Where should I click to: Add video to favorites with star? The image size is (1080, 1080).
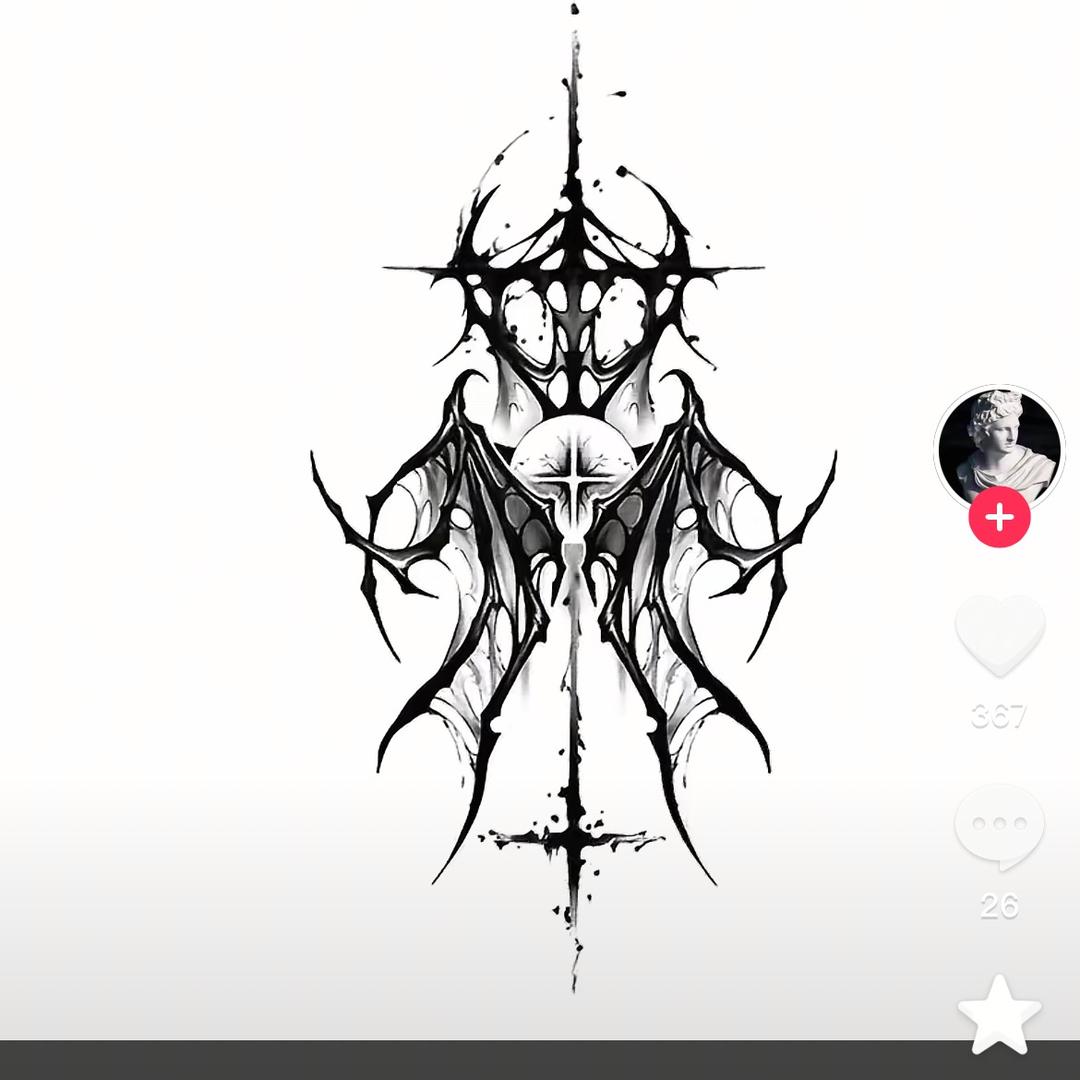point(999,1012)
